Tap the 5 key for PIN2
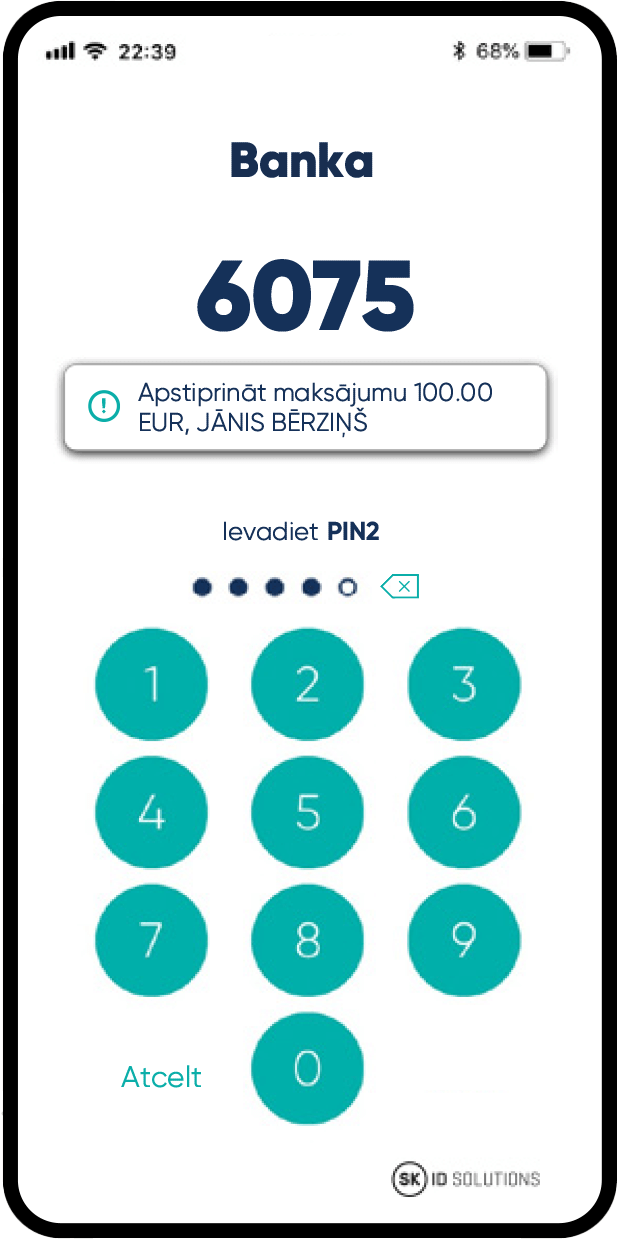The height and width of the screenshot is (1239, 618). [x=308, y=812]
